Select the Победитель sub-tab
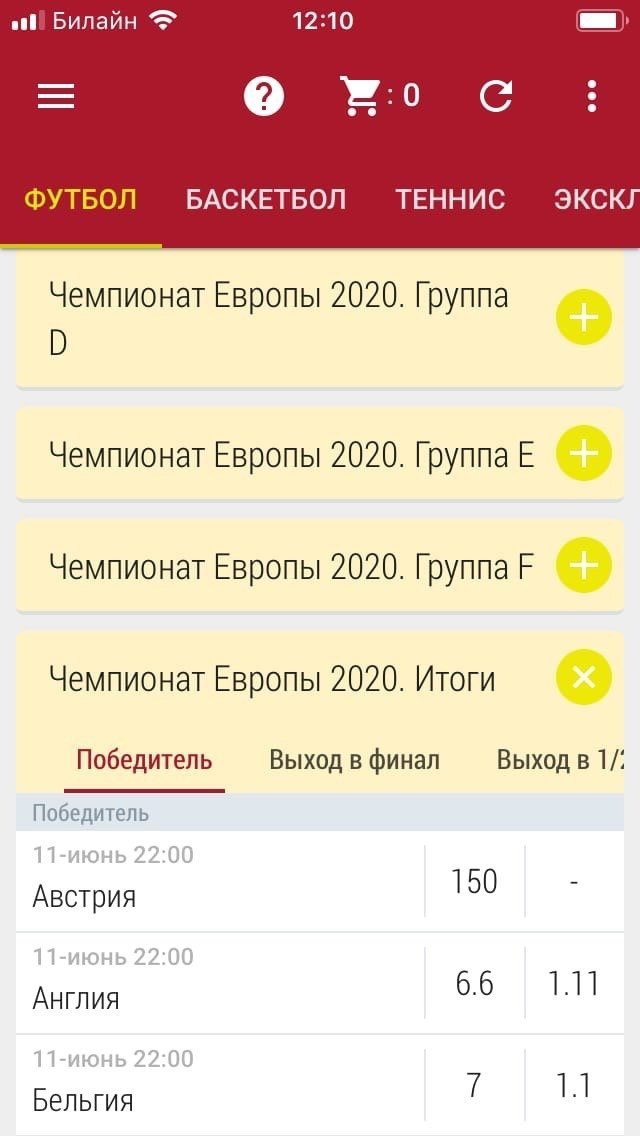 (x=145, y=760)
